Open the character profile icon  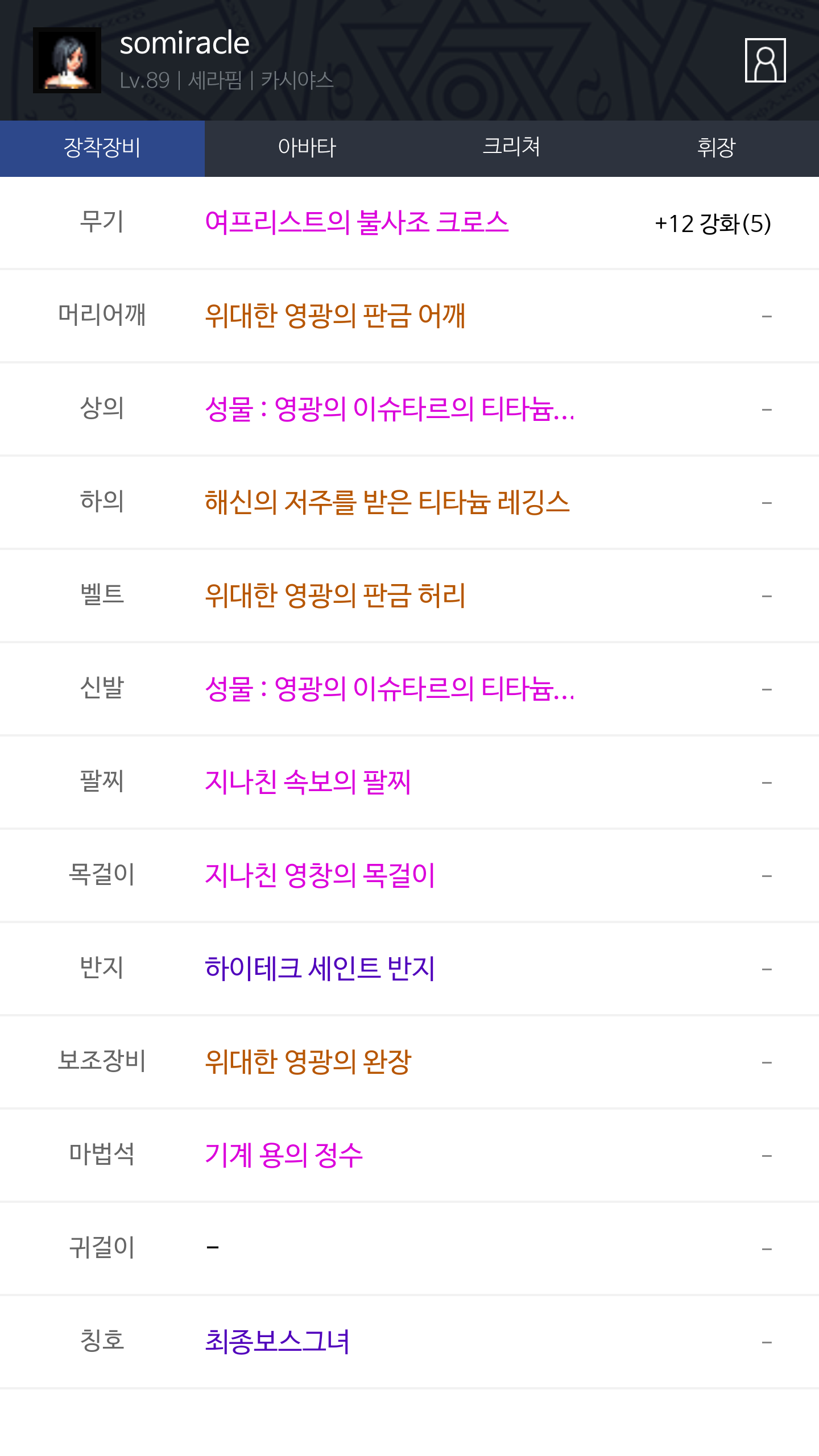click(x=765, y=60)
